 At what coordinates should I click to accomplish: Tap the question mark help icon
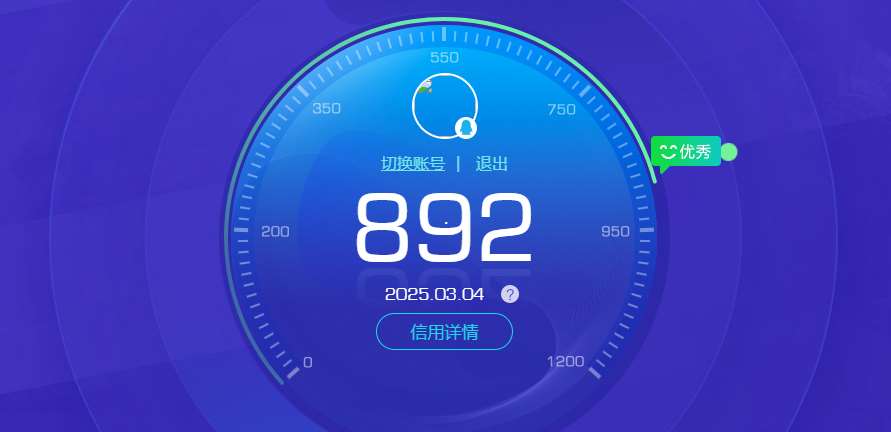pos(510,294)
